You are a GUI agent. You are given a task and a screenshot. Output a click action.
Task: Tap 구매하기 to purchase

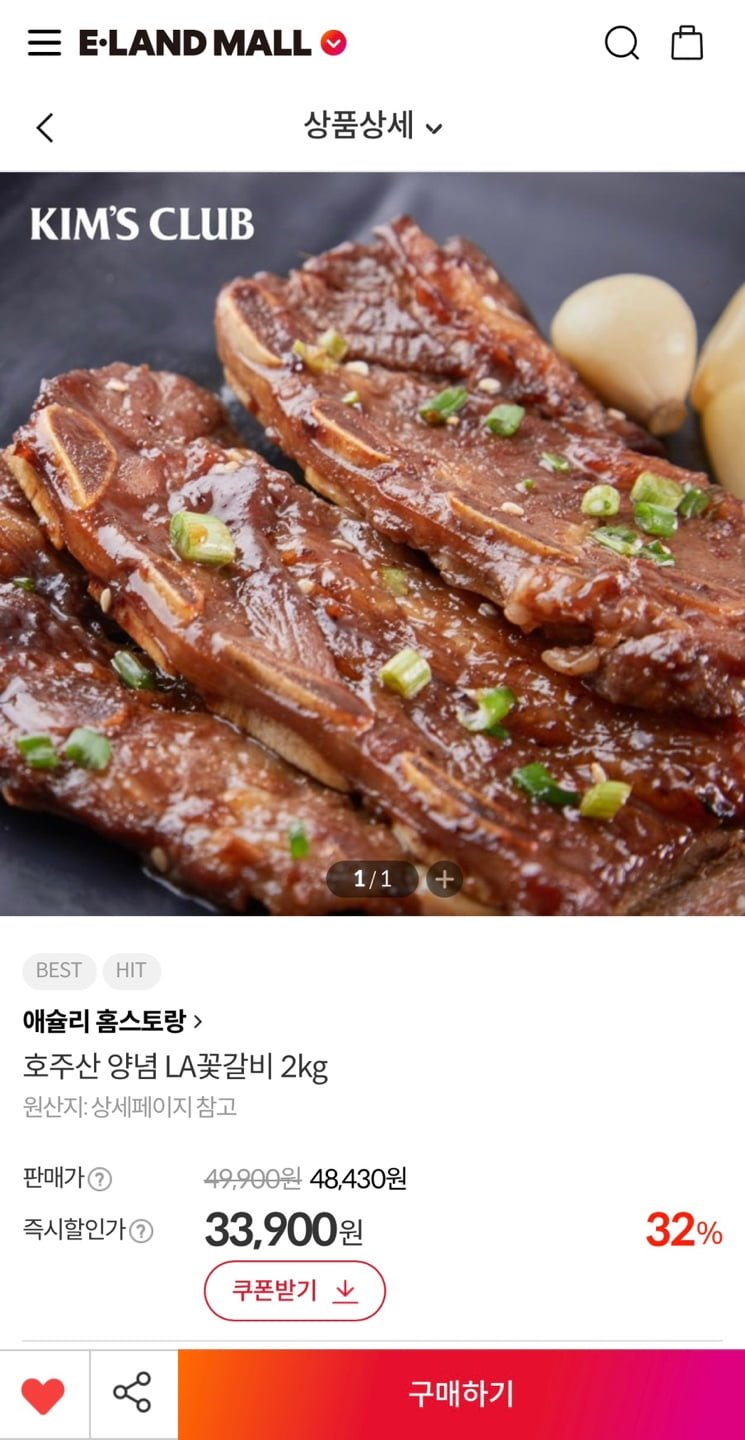click(461, 1394)
